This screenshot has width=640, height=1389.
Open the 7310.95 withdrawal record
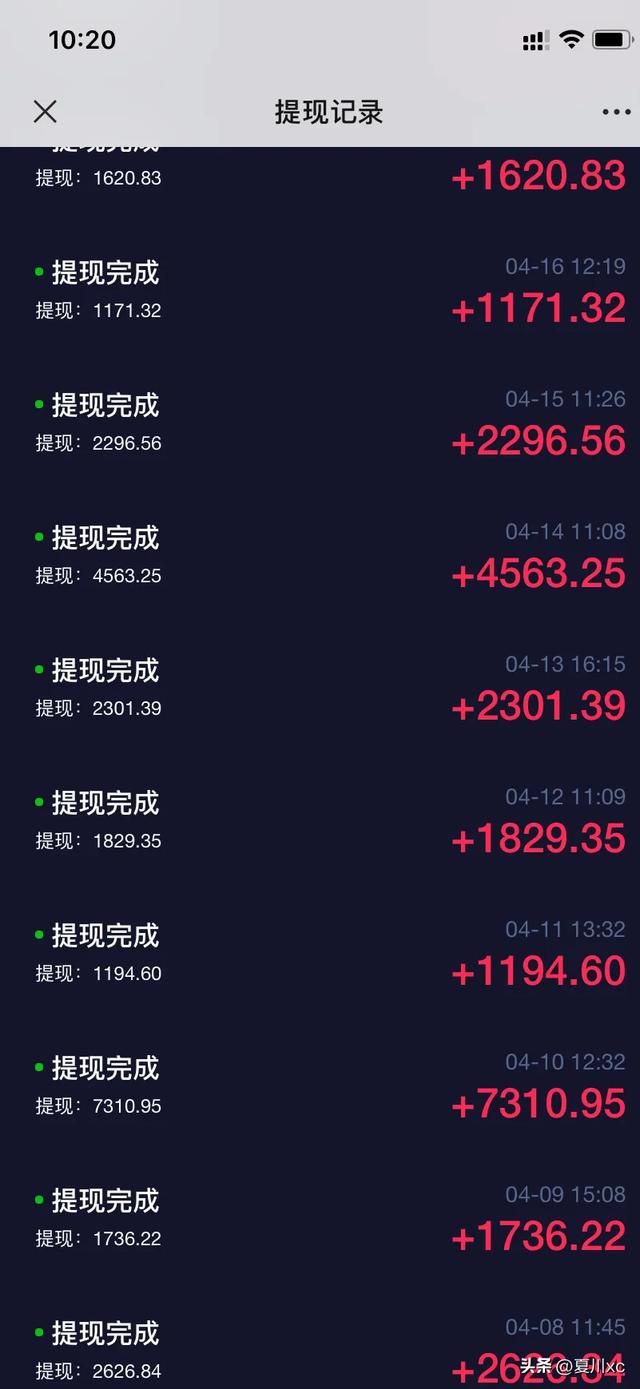(x=320, y=1086)
